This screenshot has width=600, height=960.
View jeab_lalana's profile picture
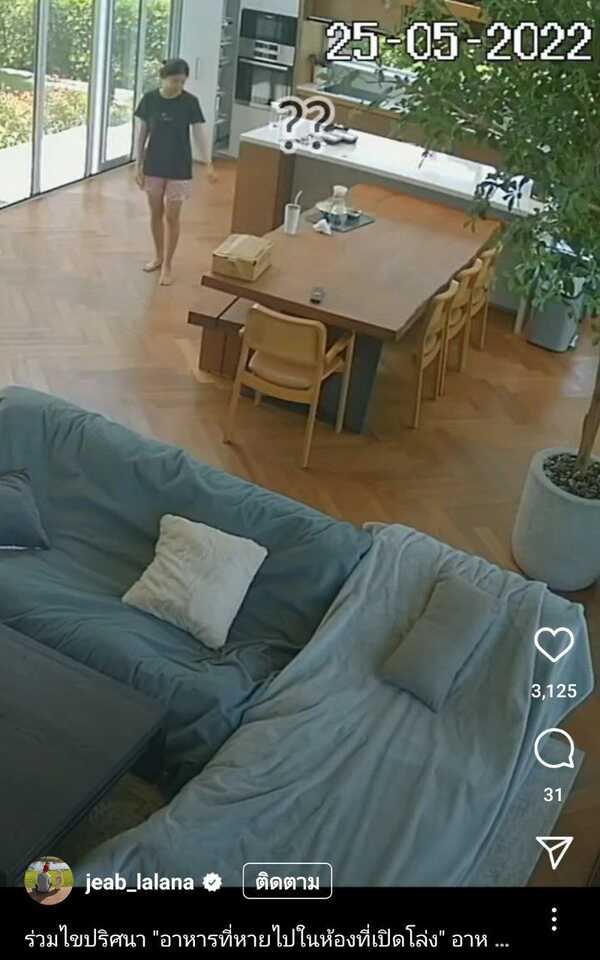click(x=48, y=881)
